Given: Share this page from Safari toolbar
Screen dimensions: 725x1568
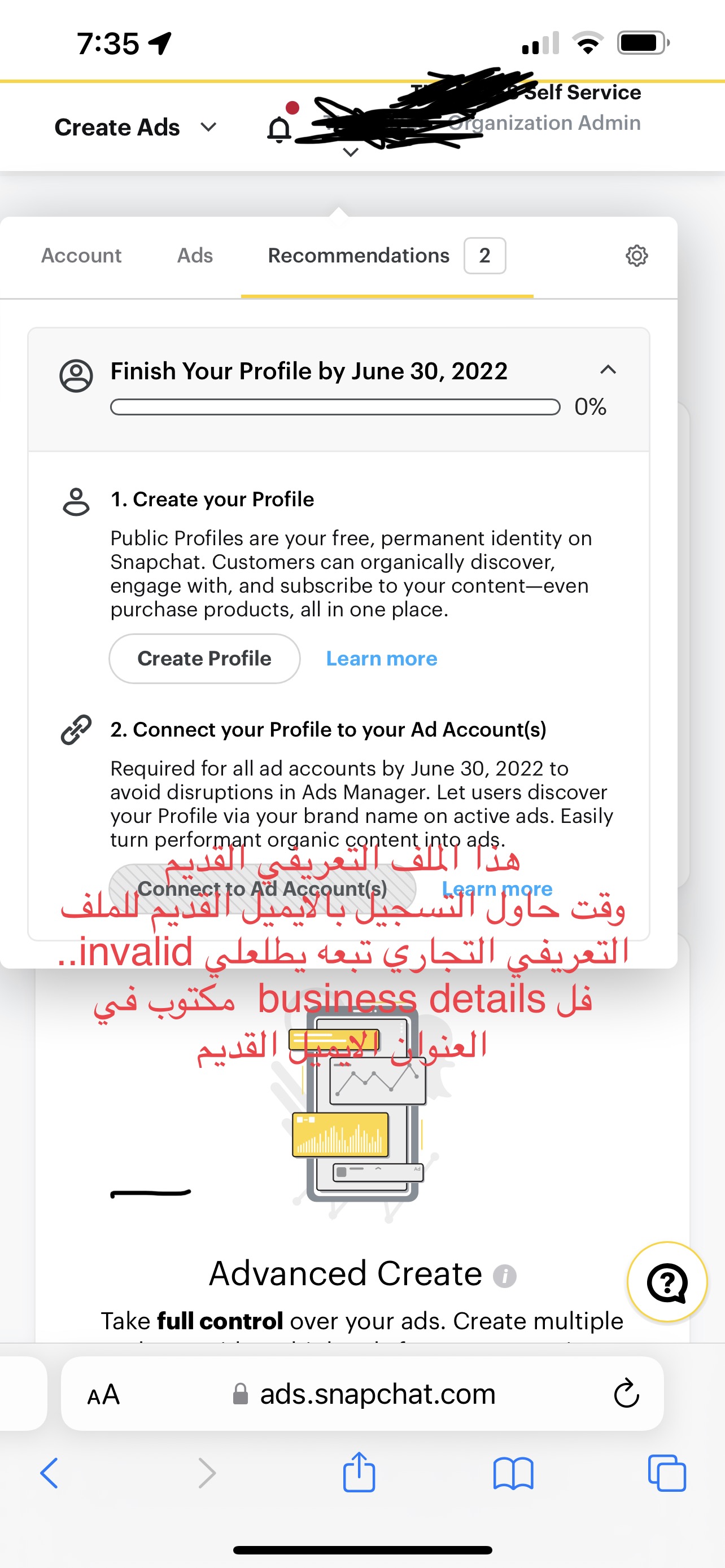Looking at the screenshot, I should pyautogui.click(x=359, y=1473).
